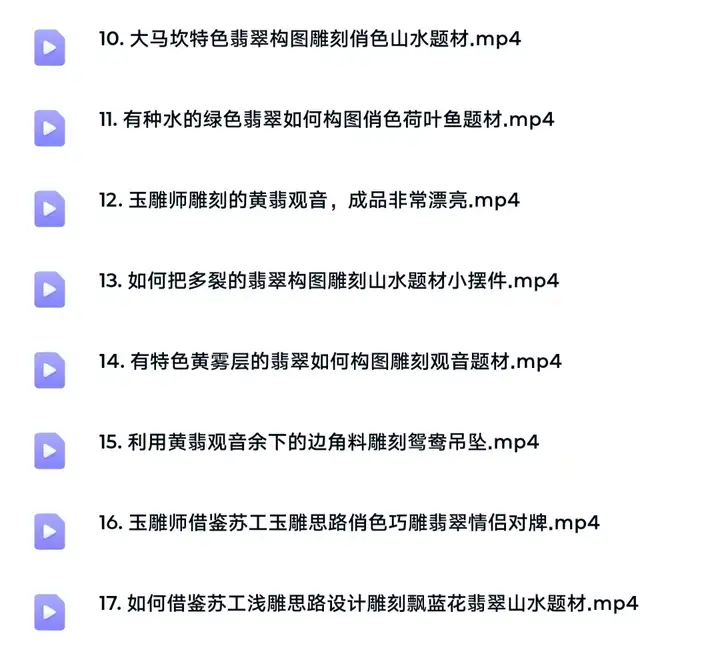
Task: Open video 10 about 大马坎 jade carving
Action: [x=309, y=40]
